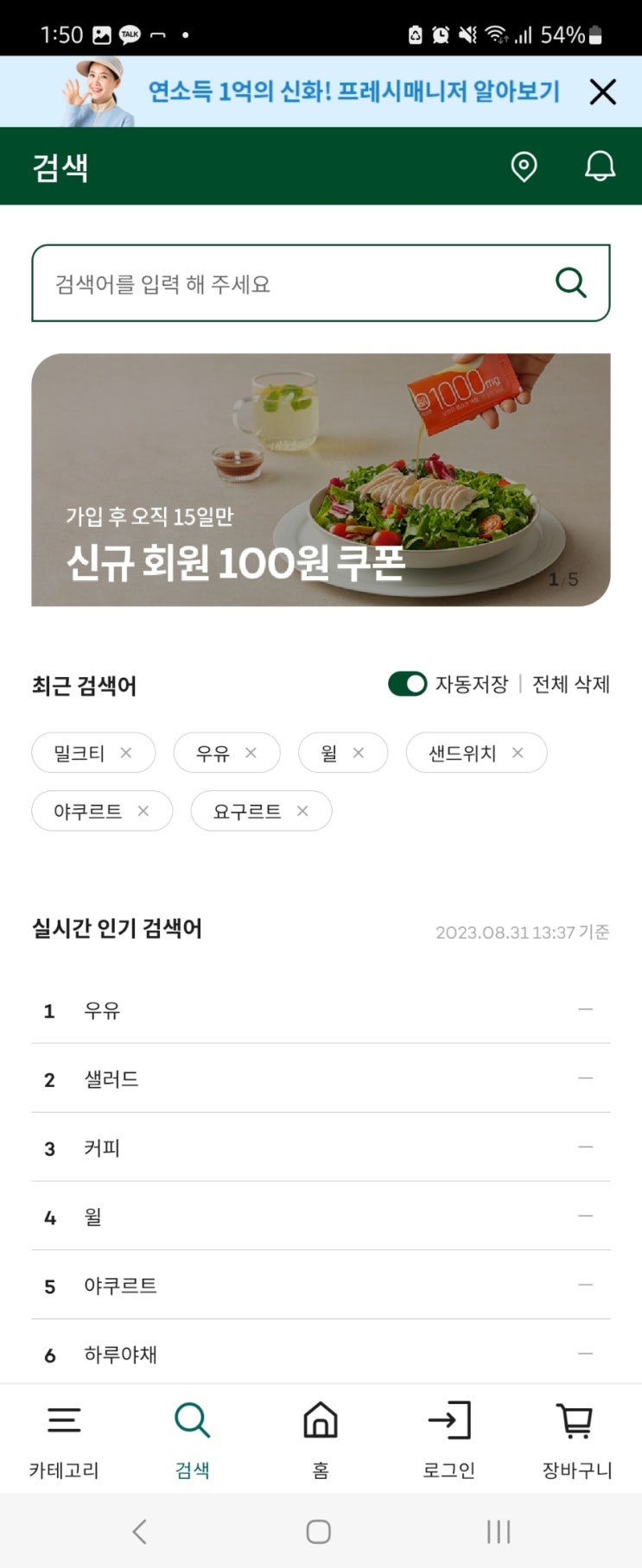Open the 로그인 tab
Screen dimensions: 642x1568
pyautogui.click(x=448, y=1439)
